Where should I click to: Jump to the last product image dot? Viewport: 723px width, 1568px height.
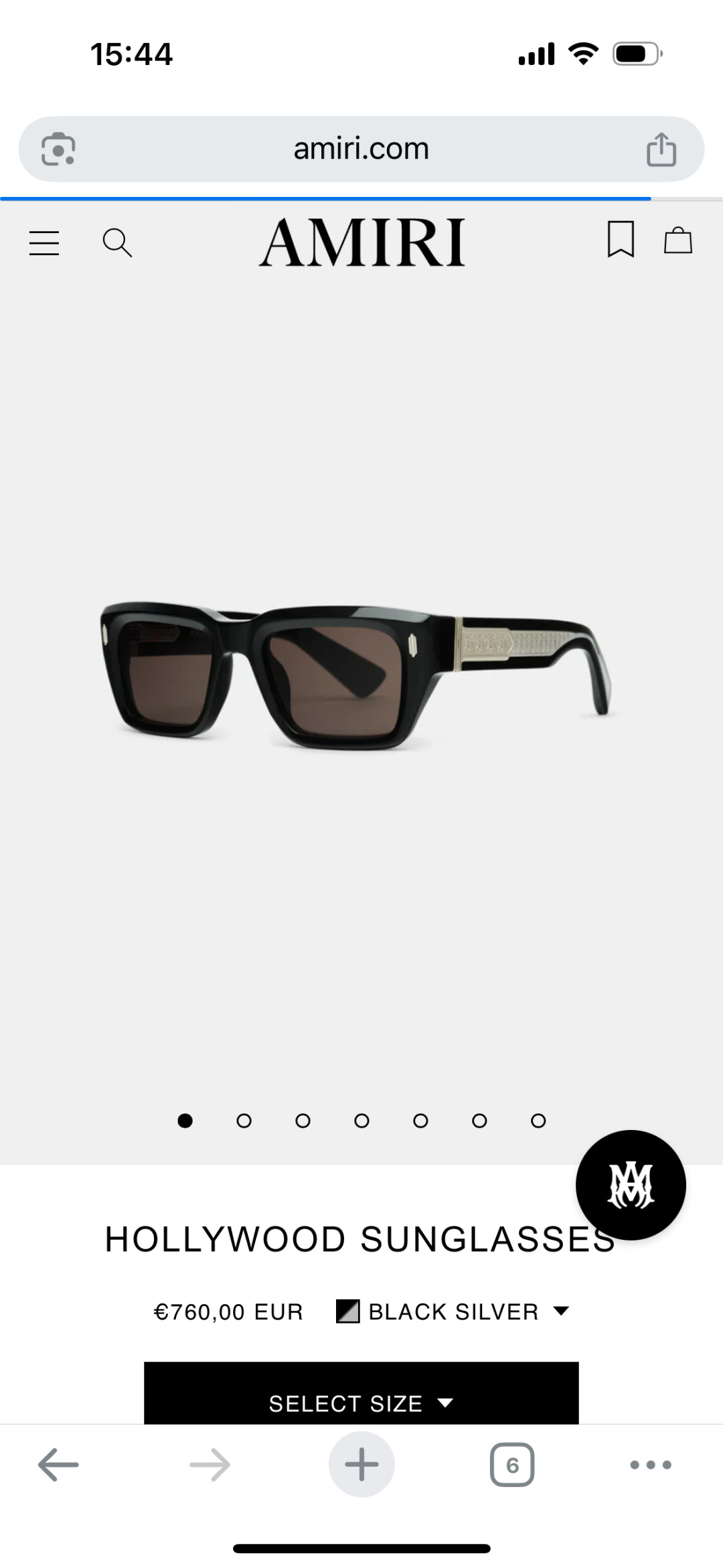click(x=538, y=1121)
